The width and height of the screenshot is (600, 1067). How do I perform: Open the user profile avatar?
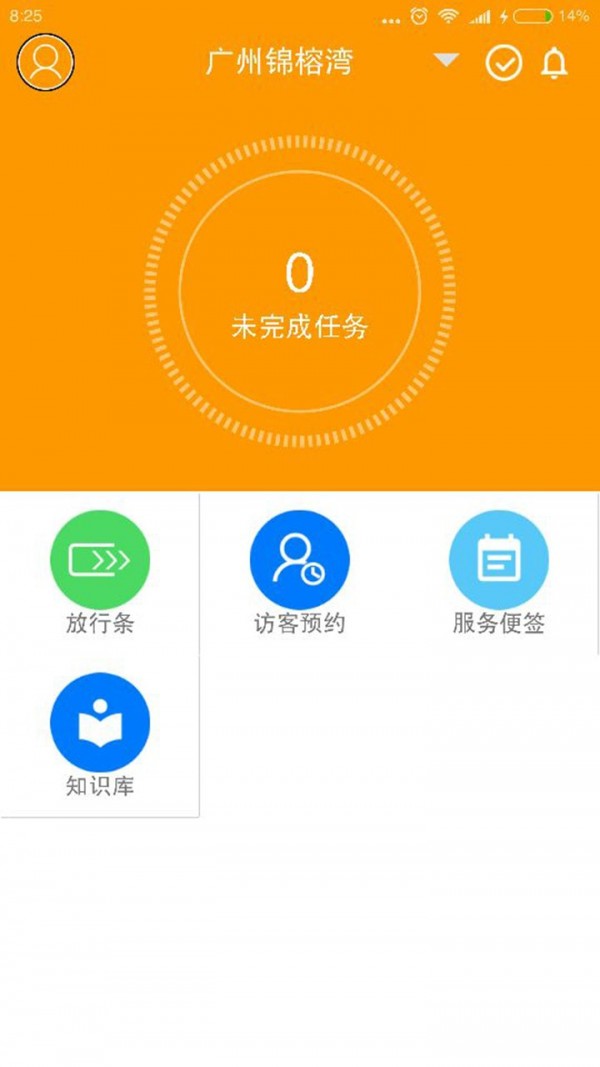click(x=45, y=62)
